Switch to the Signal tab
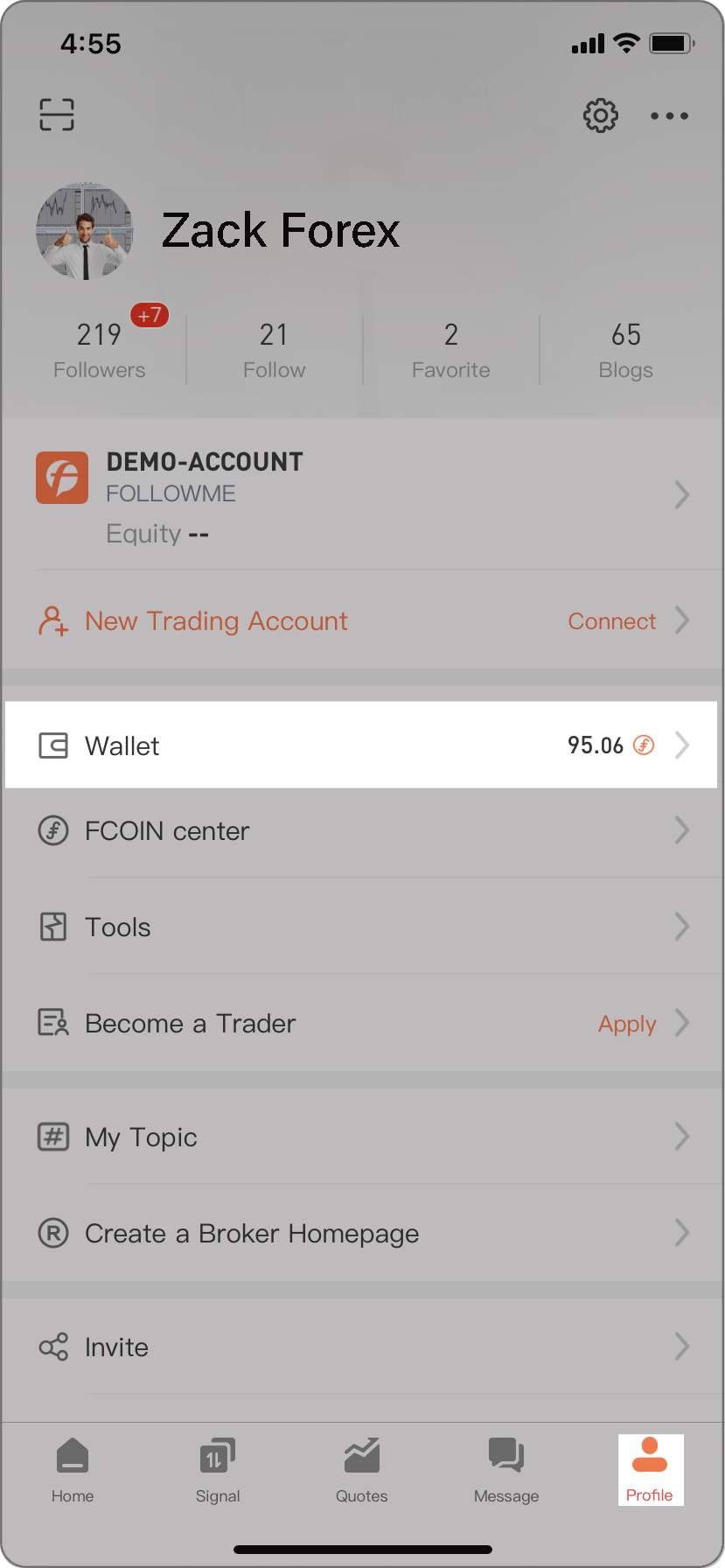725x1568 pixels. (x=218, y=1471)
